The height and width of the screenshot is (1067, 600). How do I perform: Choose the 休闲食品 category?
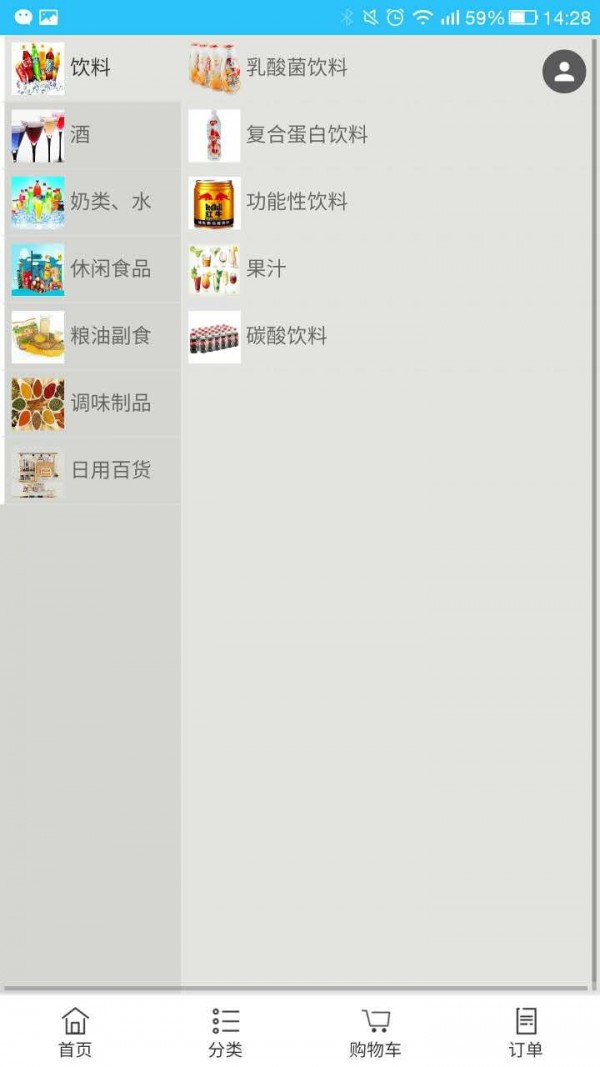[x=90, y=269]
